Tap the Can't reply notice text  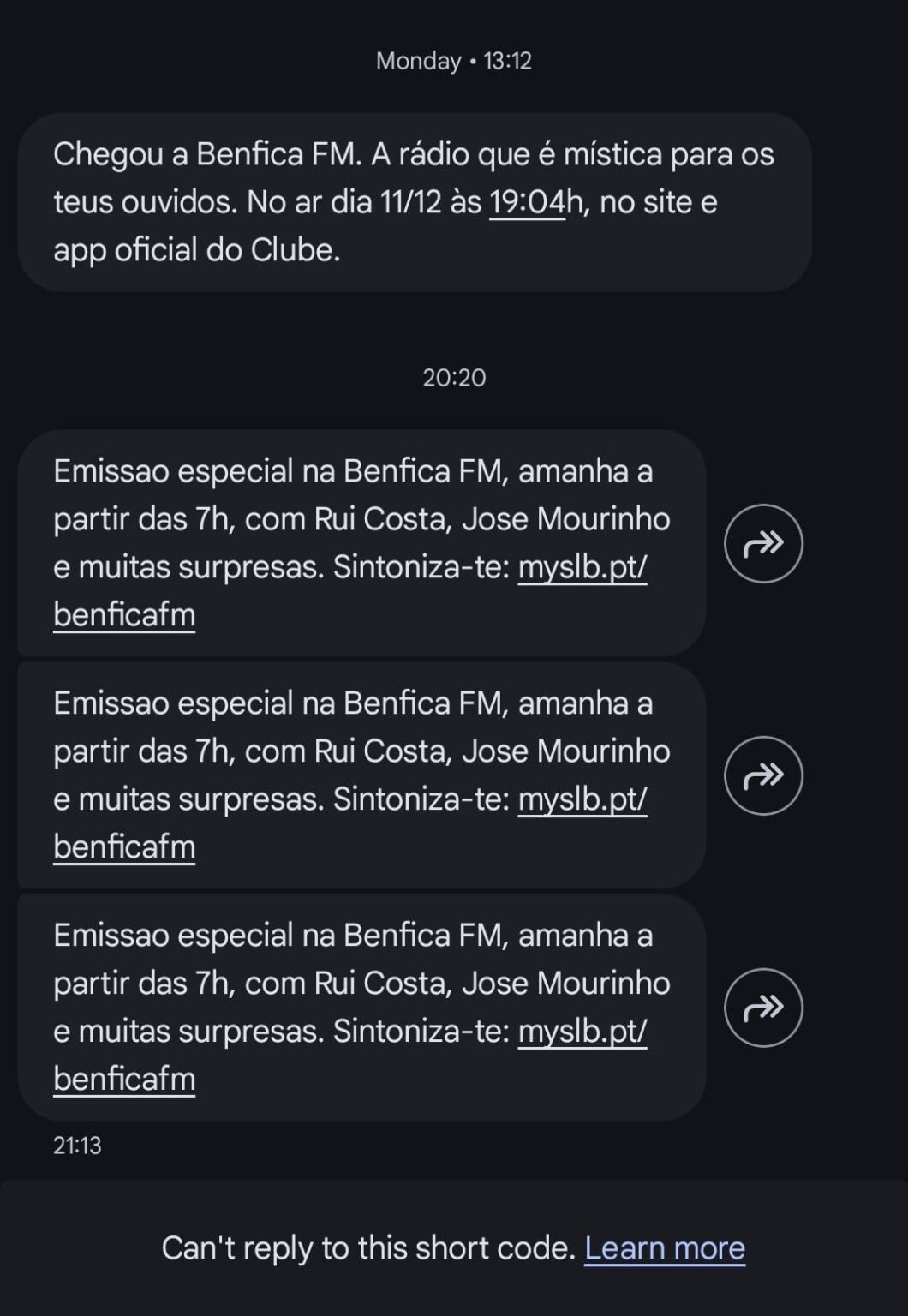368,1248
